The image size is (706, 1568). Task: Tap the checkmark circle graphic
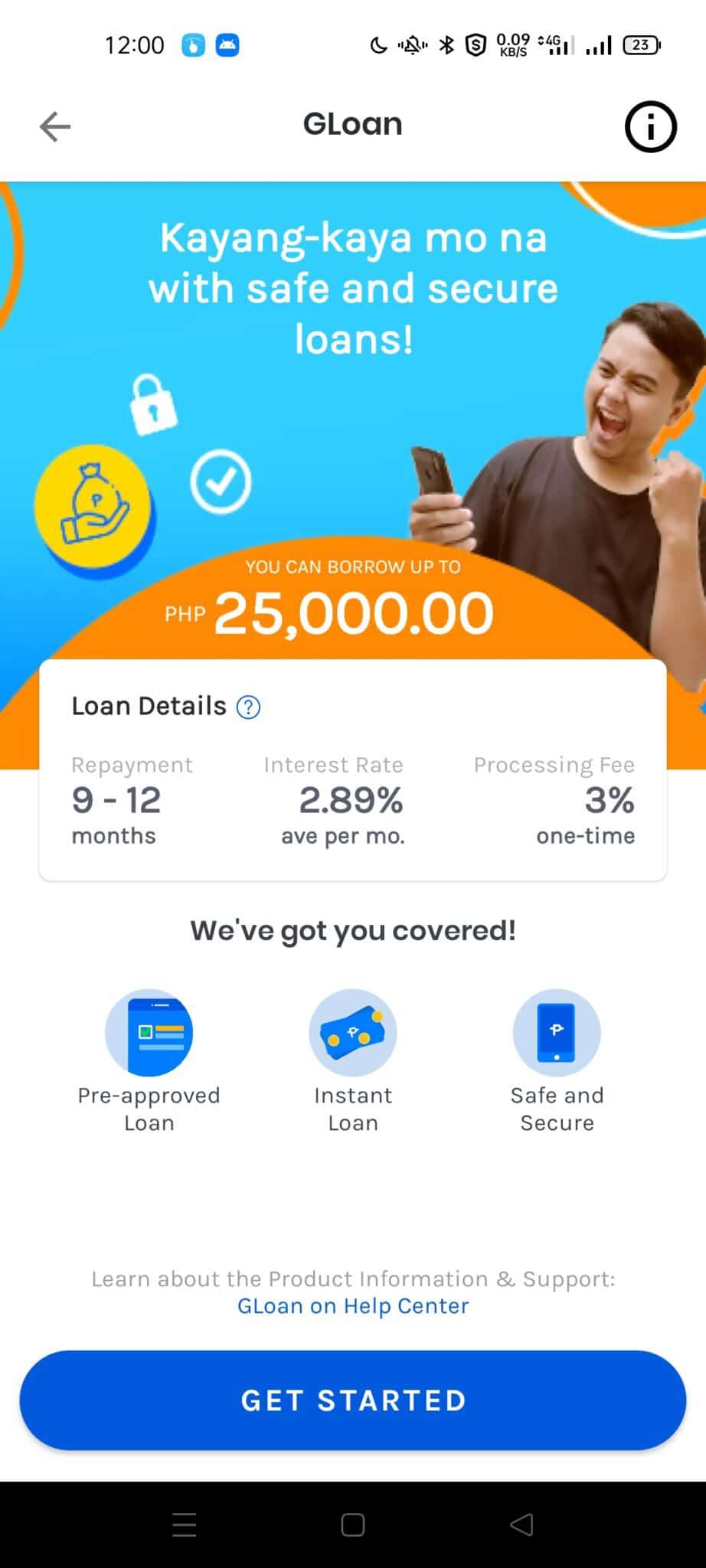pyautogui.click(x=221, y=482)
